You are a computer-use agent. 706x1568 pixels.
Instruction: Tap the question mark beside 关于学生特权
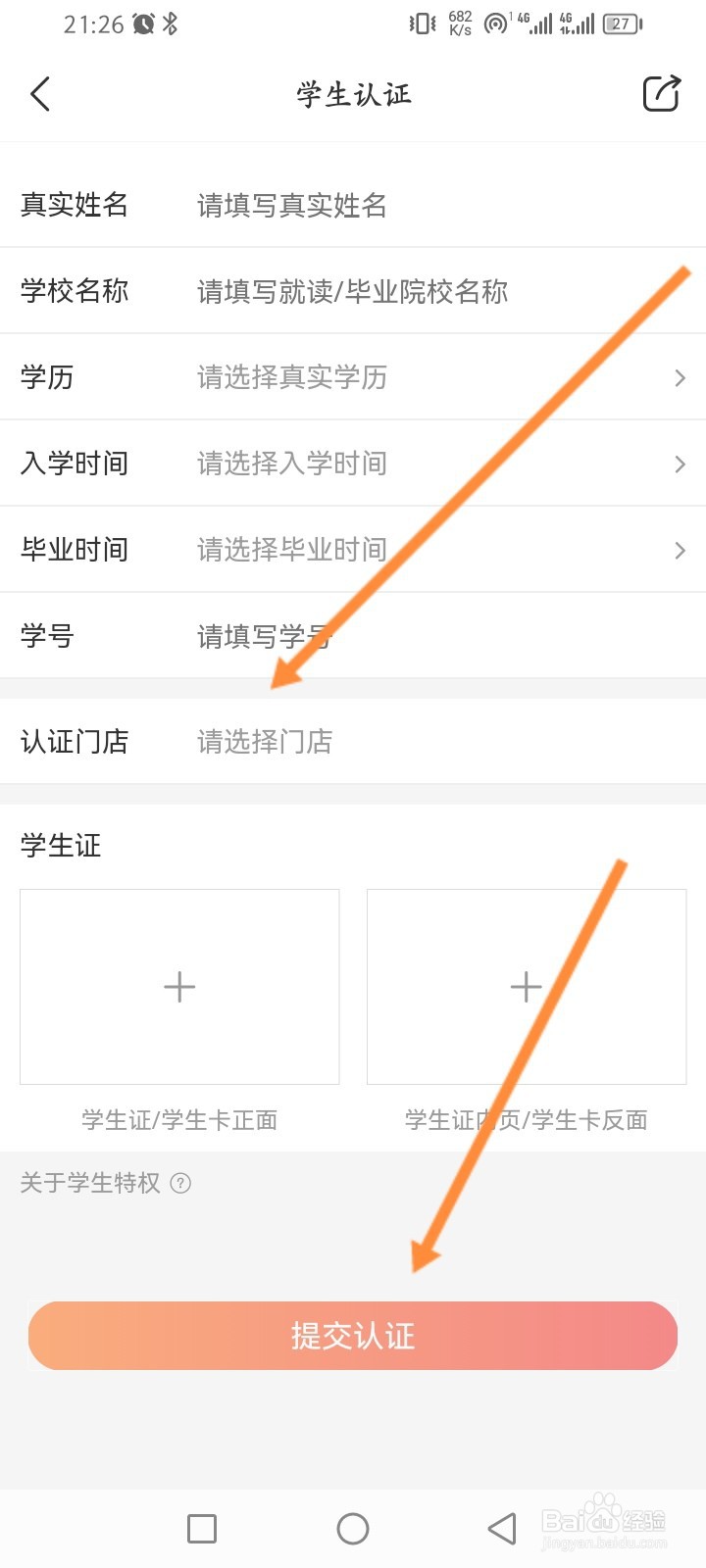click(180, 1183)
